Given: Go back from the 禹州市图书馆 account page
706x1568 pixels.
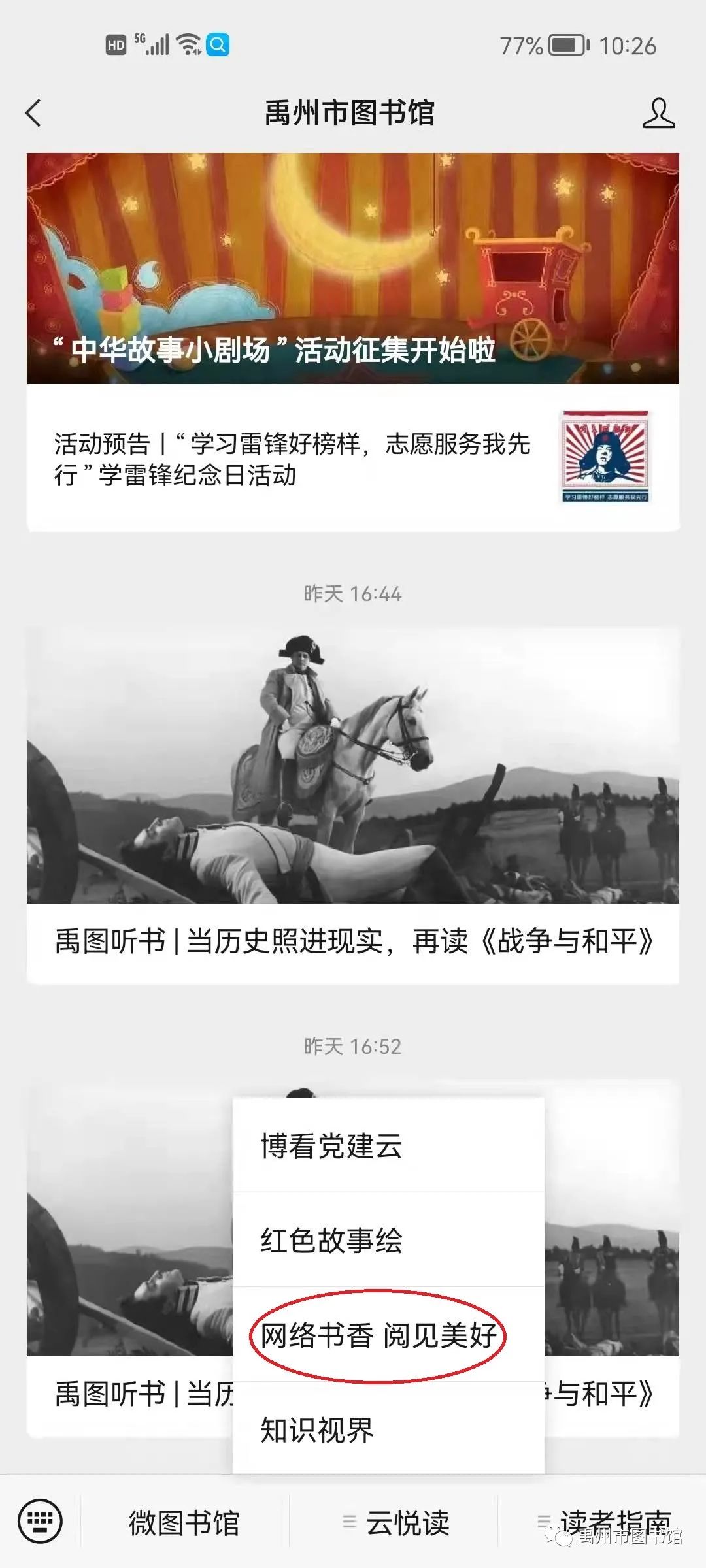Looking at the screenshot, I should coord(34,113).
